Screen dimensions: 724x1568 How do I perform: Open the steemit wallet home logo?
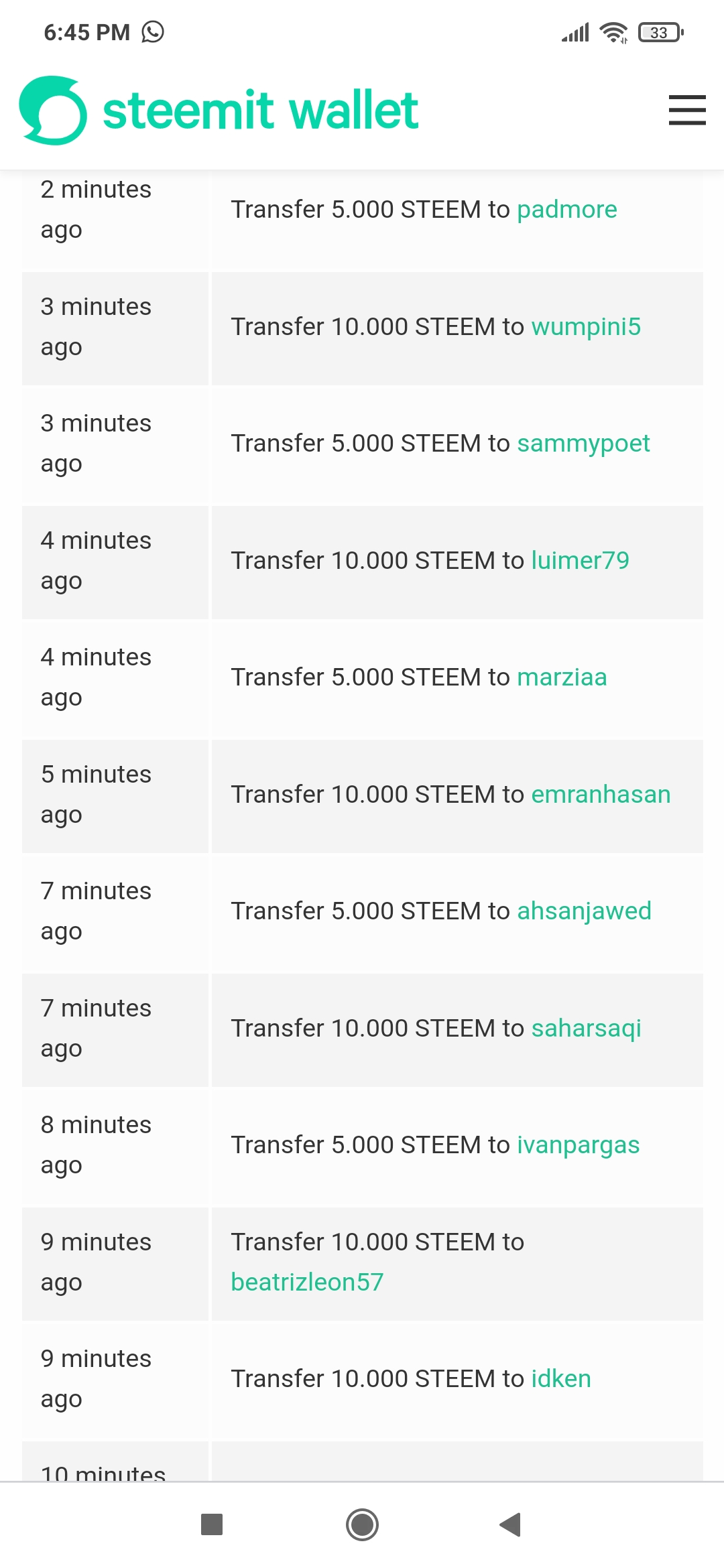[x=219, y=111]
